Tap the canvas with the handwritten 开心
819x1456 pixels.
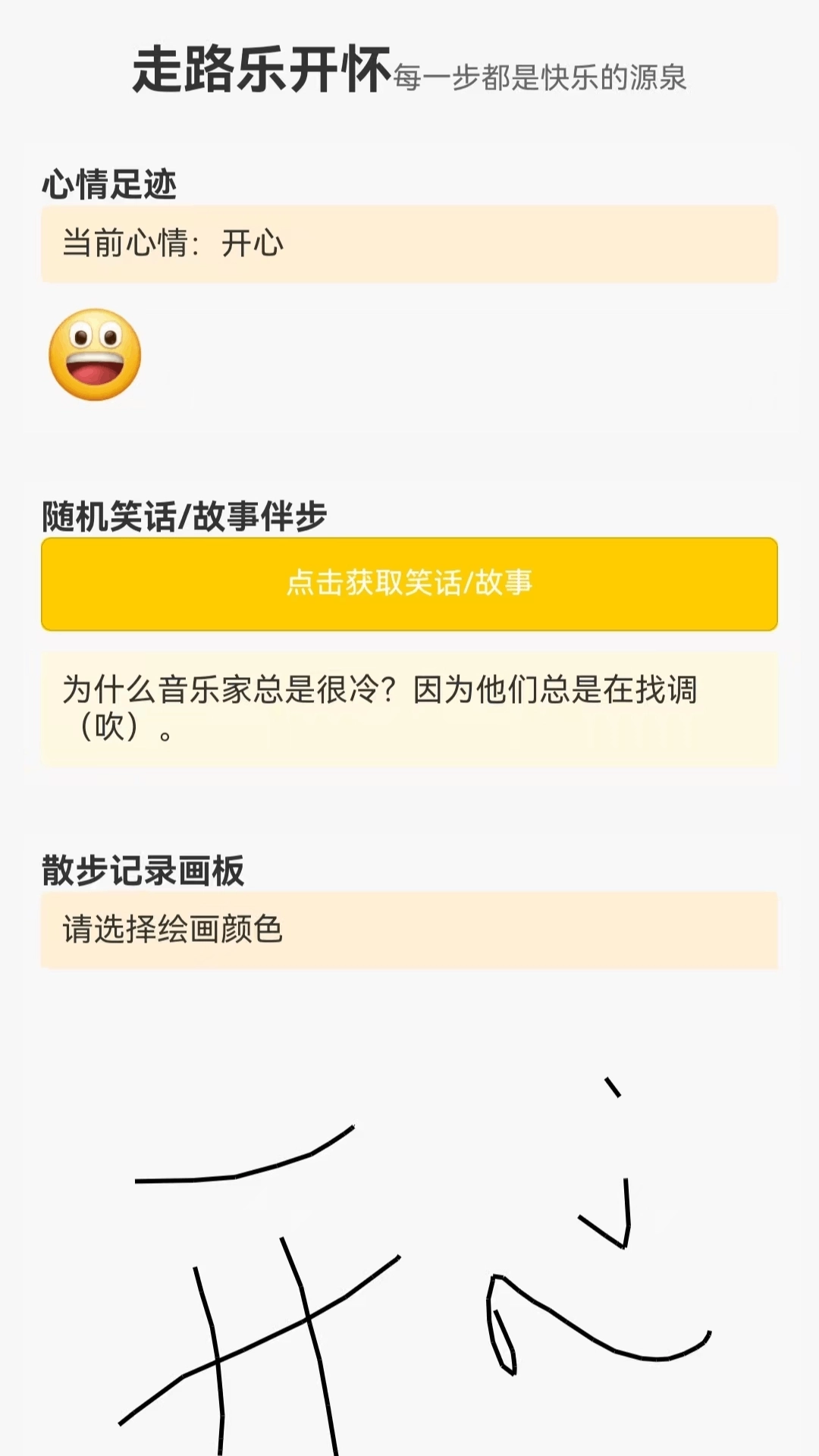click(x=409, y=1228)
